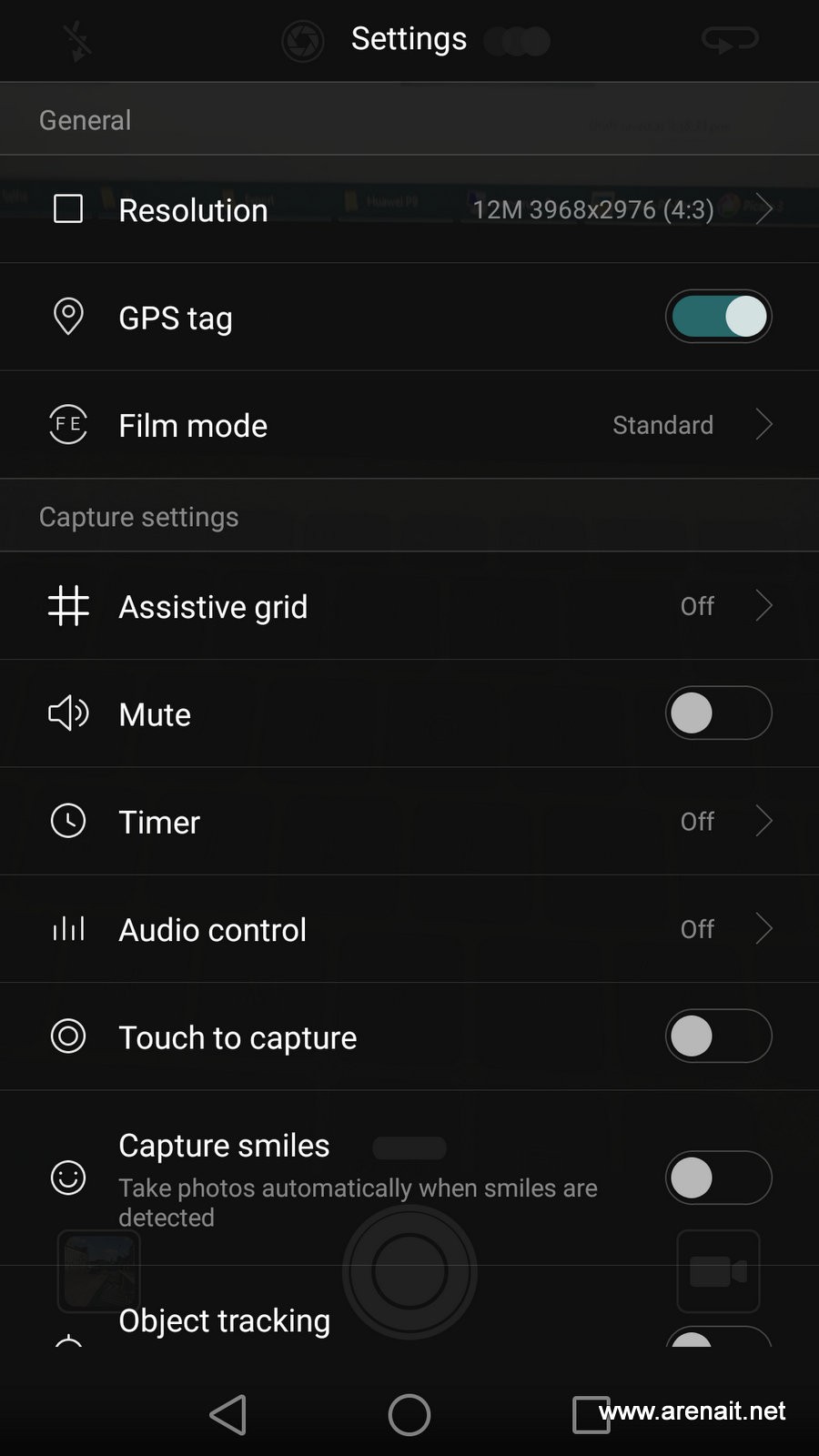
Task: Open Assistive grid options
Action: click(409, 606)
